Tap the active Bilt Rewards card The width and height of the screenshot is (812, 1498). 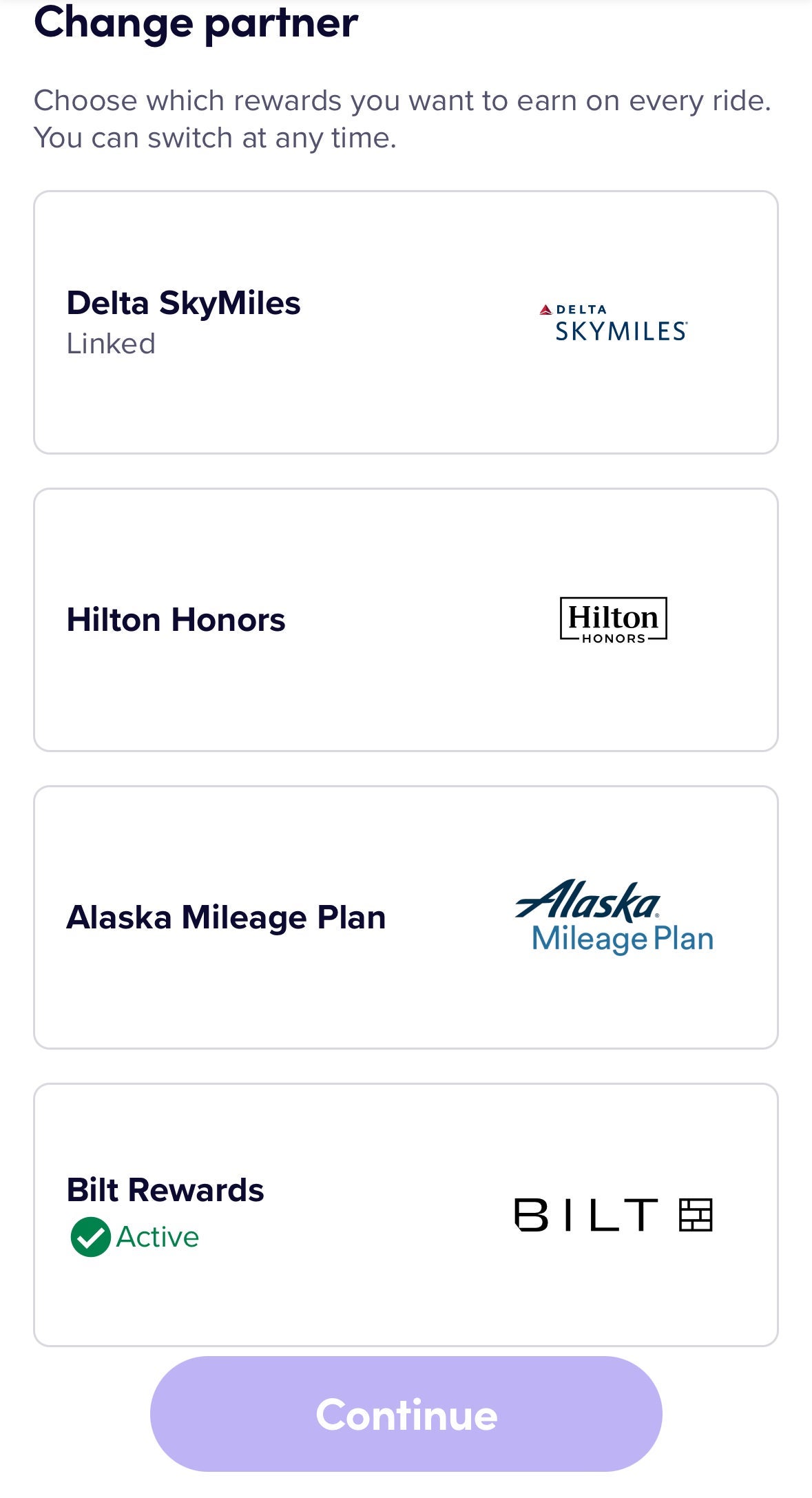pos(406,1214)
